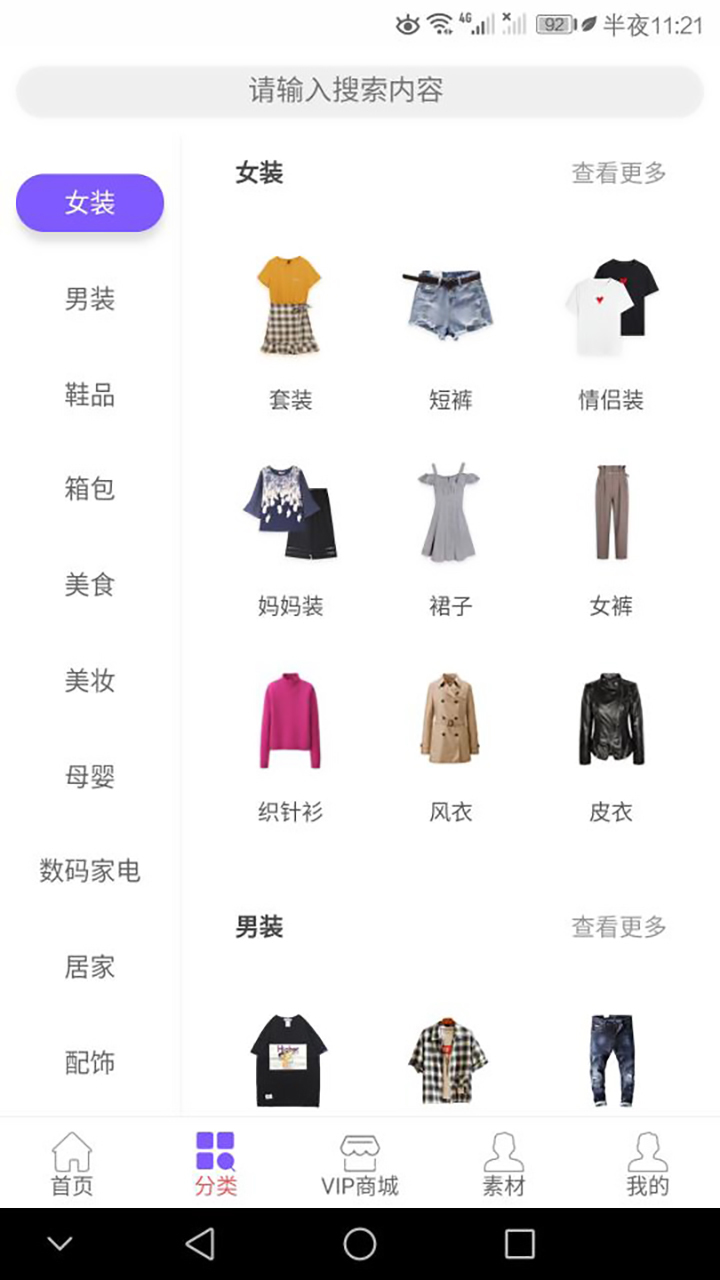Select the 鞋品 category in sidebar
Viewport: 720px width, 1280px height.
click(x=90, y=395)
